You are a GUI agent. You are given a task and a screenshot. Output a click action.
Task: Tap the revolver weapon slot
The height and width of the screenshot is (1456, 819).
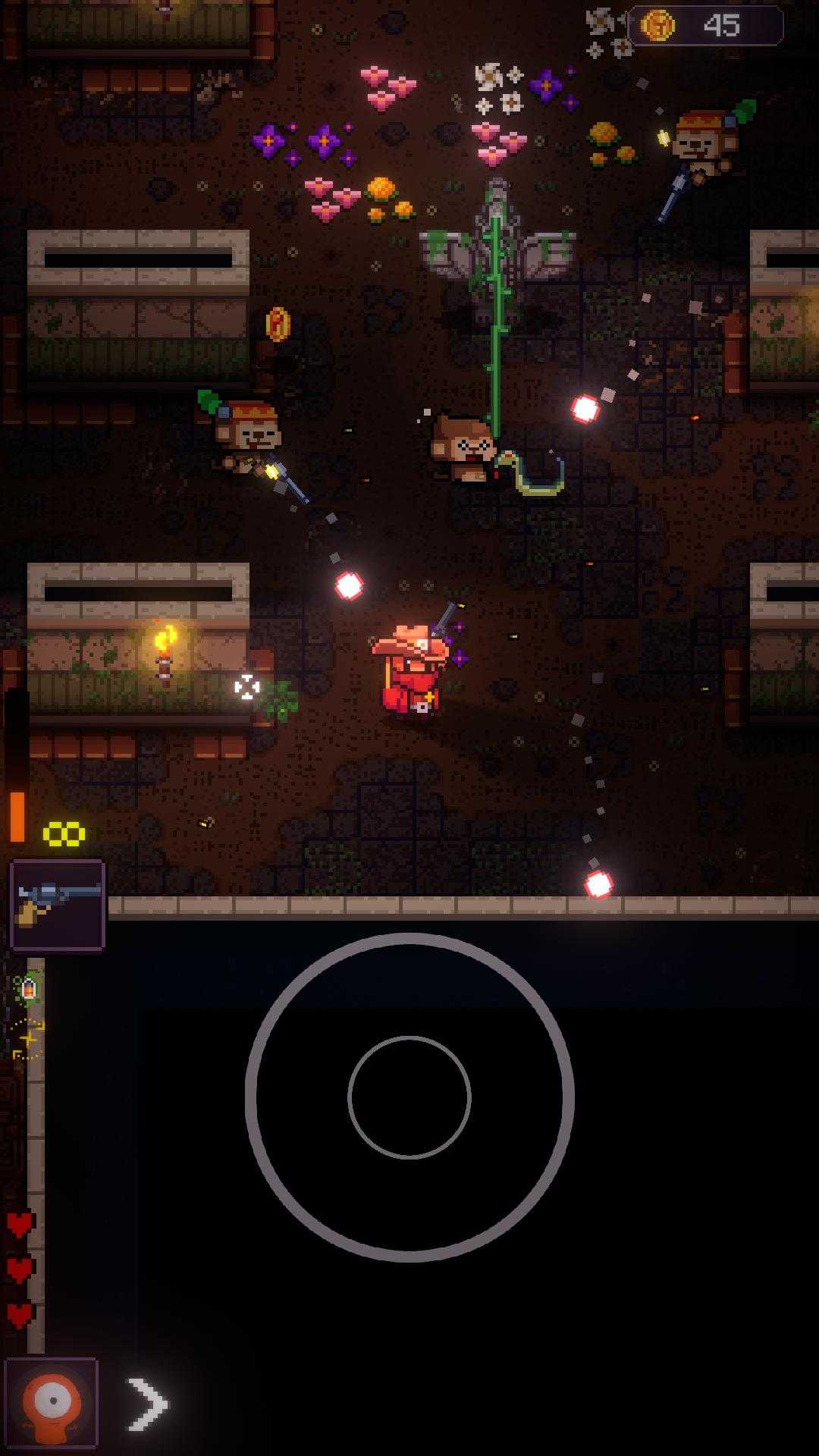(x=58, y=904)
